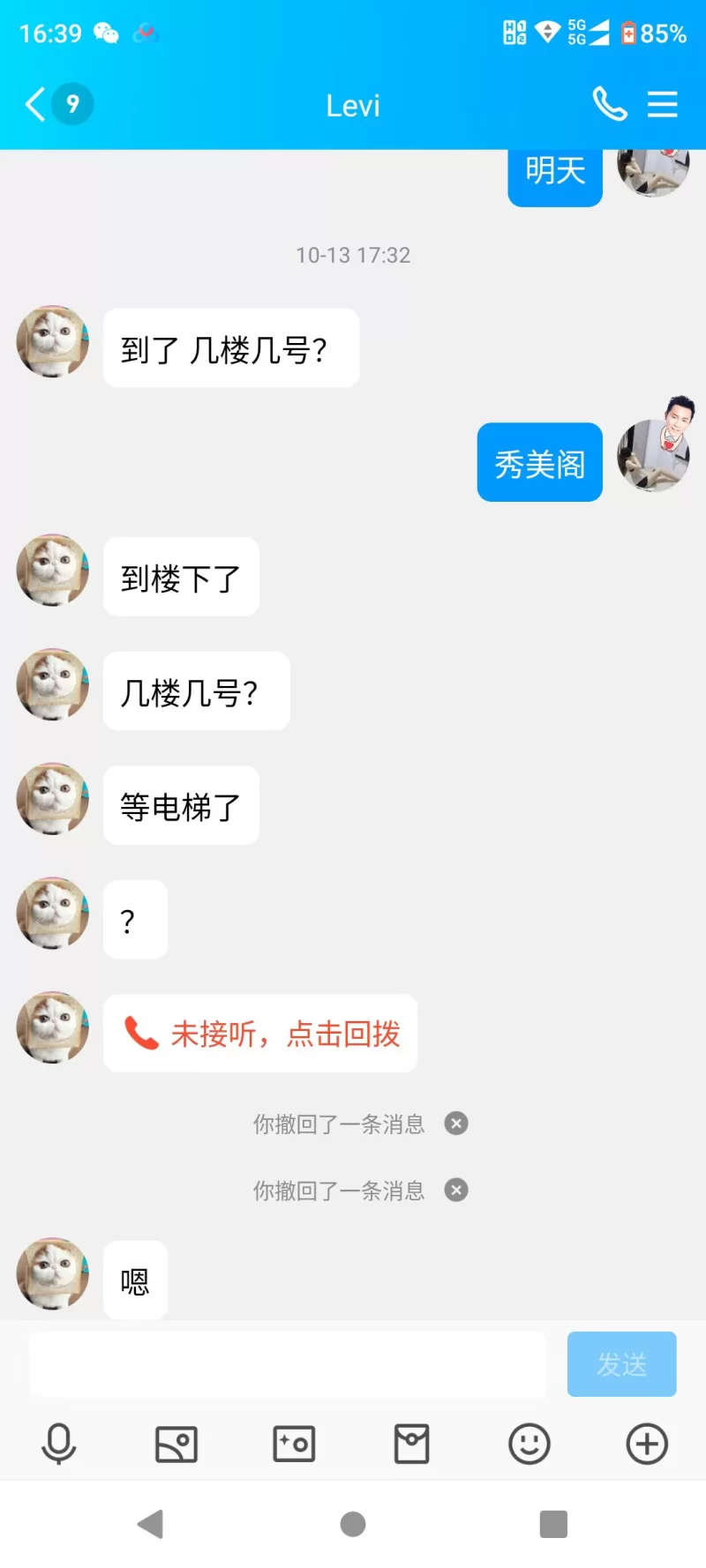
Task: Tap the message input field
Action: pos(287,1363)
